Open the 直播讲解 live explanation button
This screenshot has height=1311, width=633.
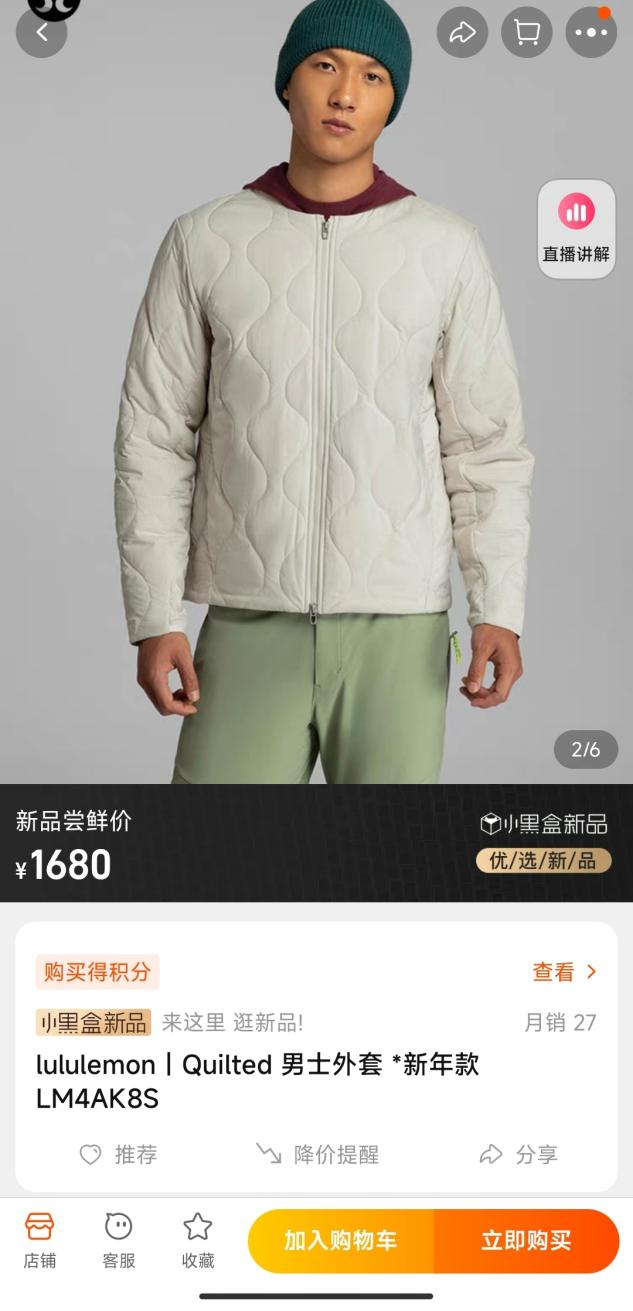click(576, 229)
